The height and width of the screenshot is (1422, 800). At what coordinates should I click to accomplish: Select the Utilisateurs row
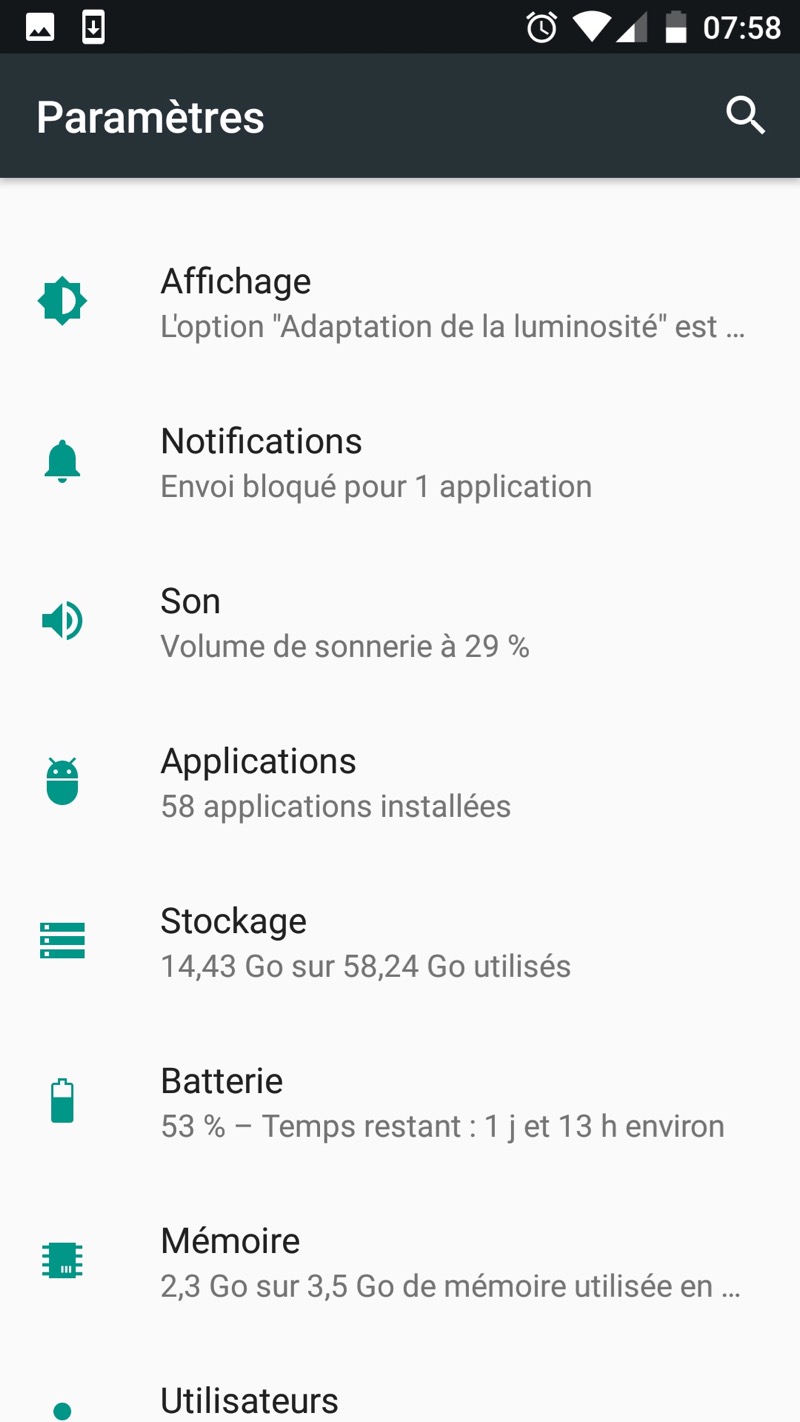coord(400,1400)
